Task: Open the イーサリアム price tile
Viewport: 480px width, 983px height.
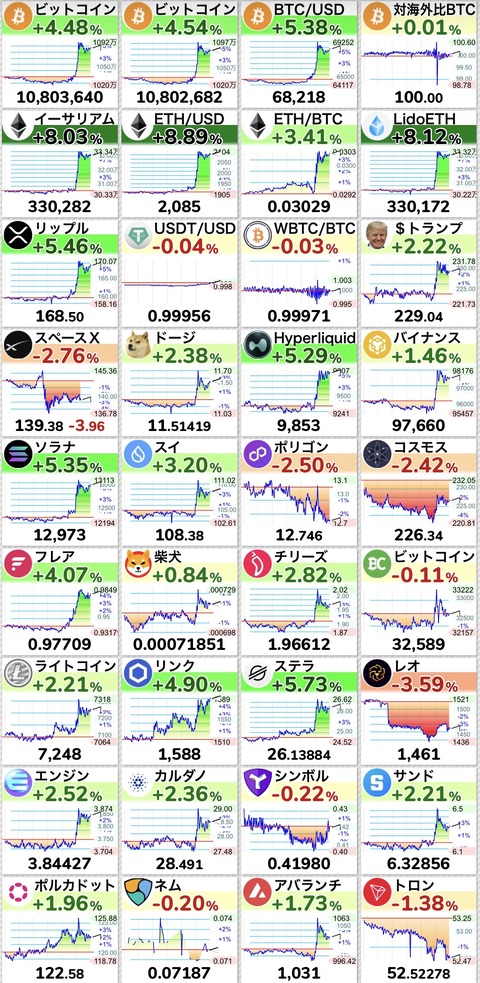Action: coord(60,163)
